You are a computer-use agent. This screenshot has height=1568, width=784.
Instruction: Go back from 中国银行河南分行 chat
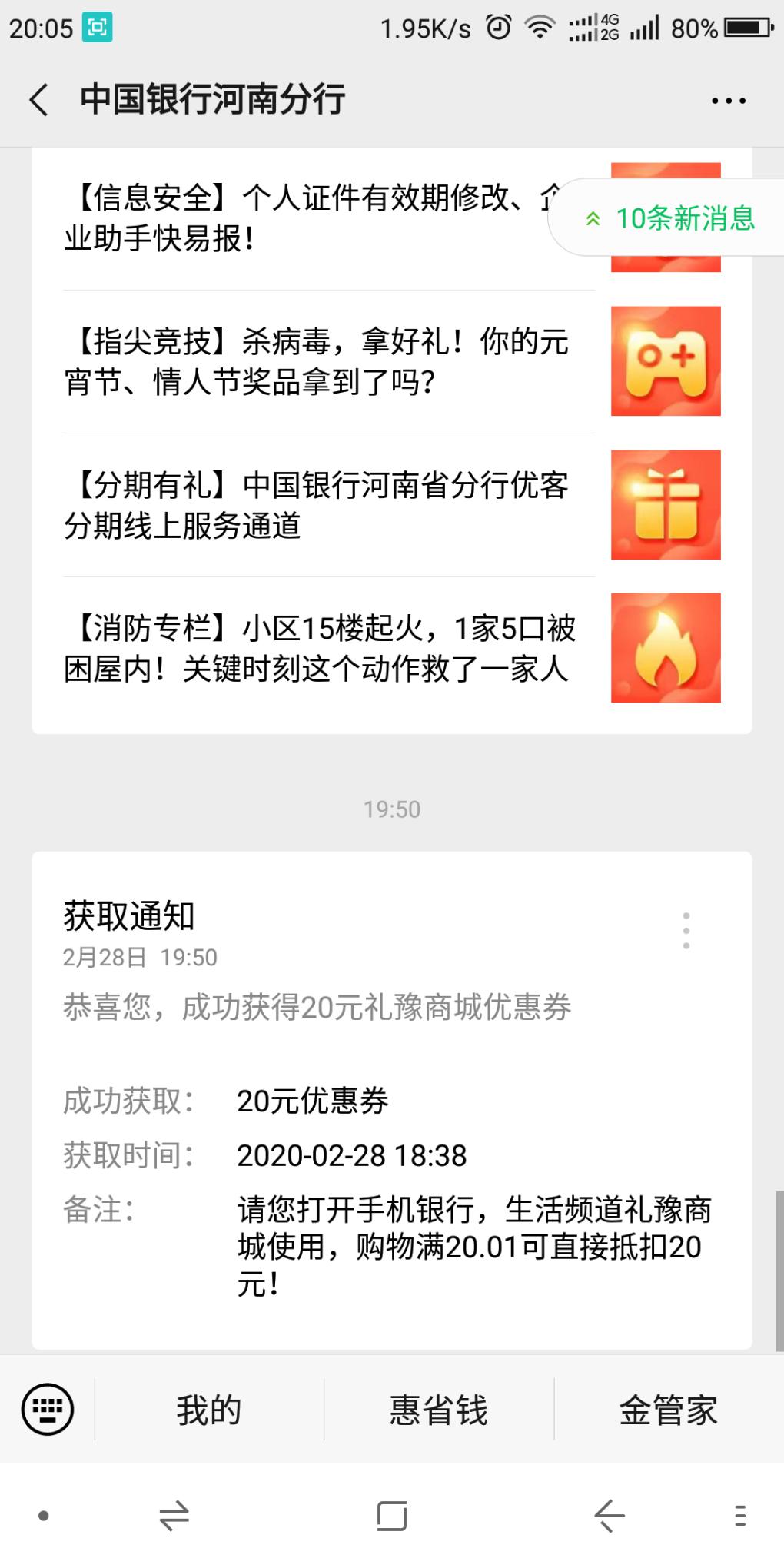tap(38, 100)
